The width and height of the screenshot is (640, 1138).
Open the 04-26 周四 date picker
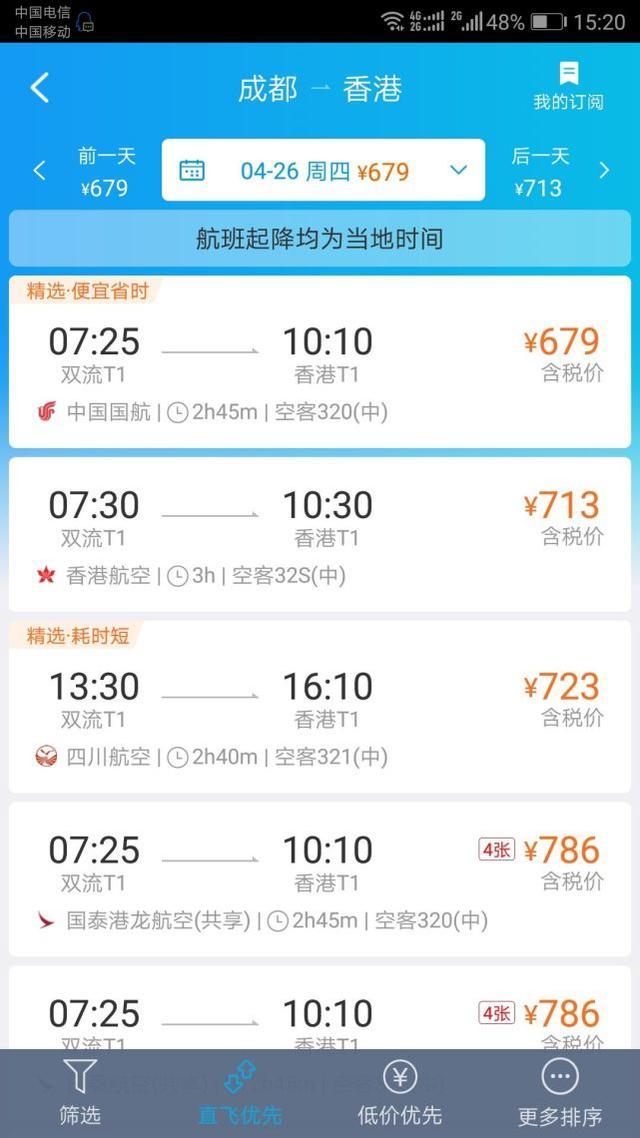[323, 171]
